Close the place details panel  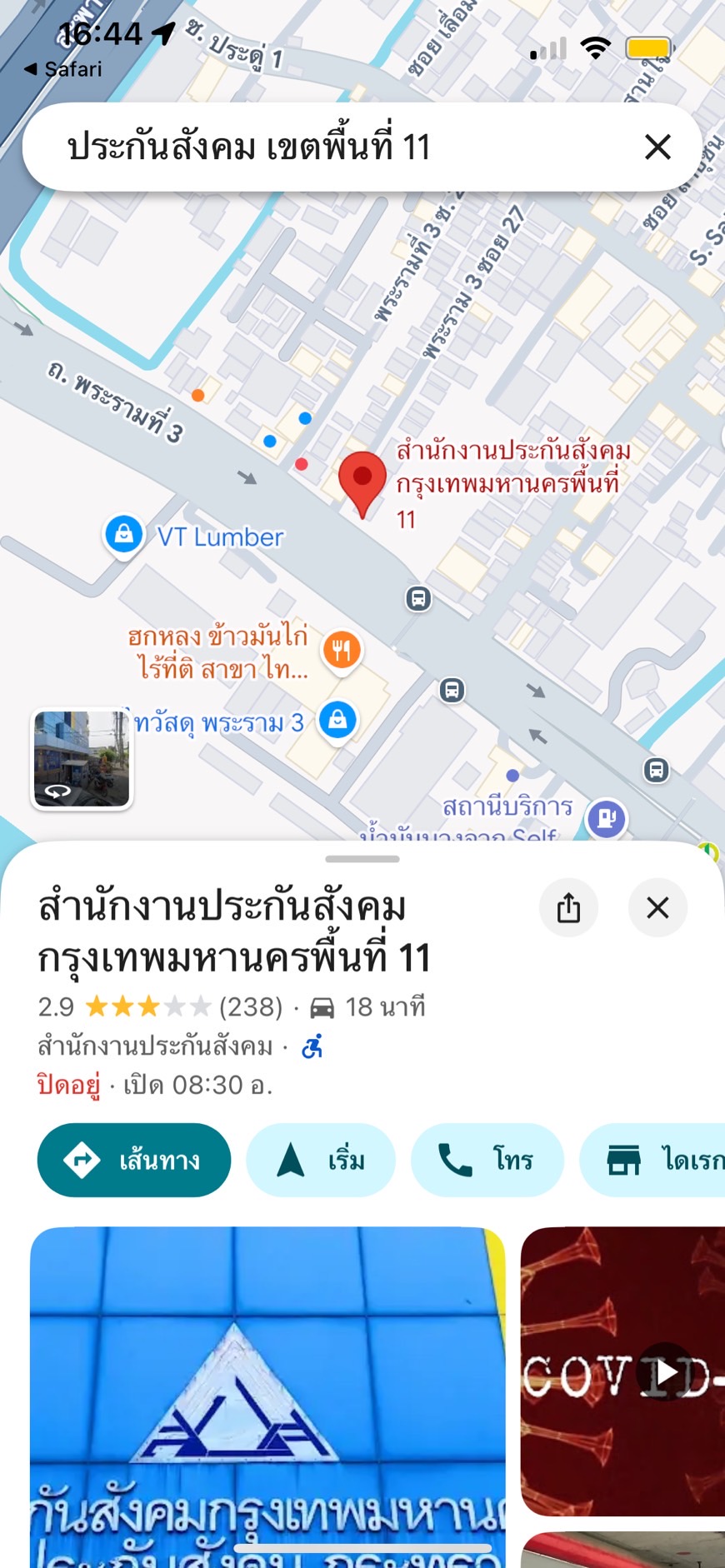pyautogui.click(x=657, y=907)
